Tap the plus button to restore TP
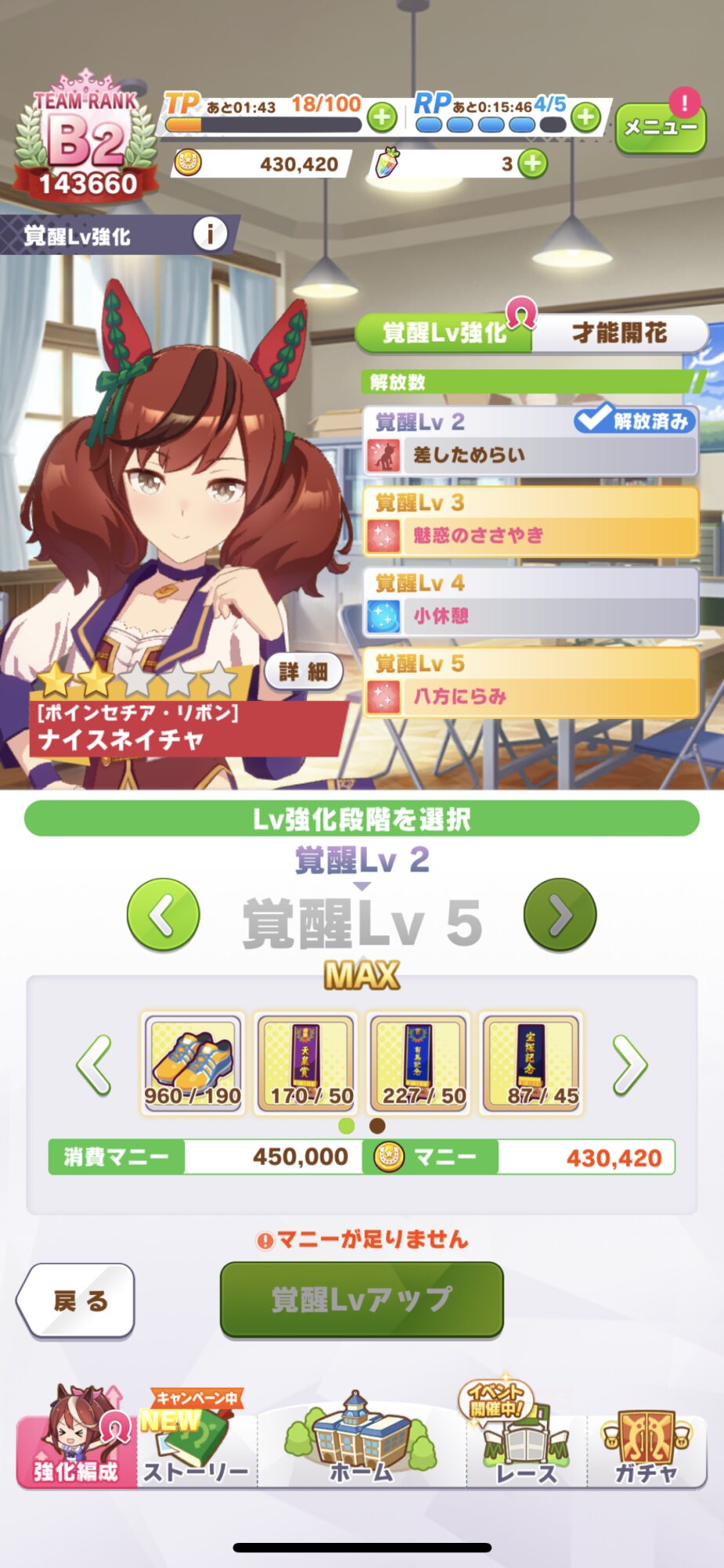The width and height of the screenshot is (724, 1568). point(382,118)
